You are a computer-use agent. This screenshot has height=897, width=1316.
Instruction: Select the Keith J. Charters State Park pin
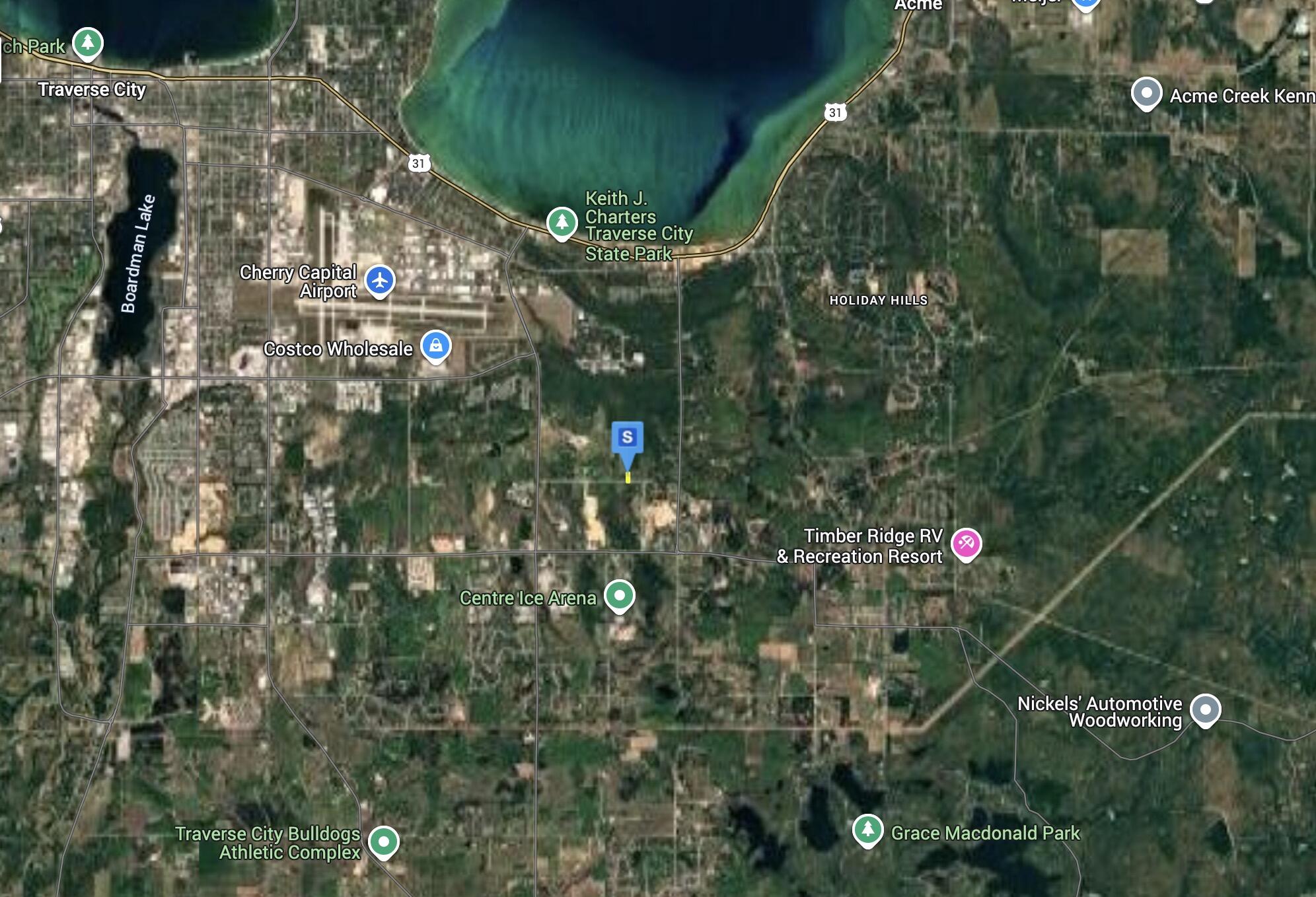click(562, 222)
